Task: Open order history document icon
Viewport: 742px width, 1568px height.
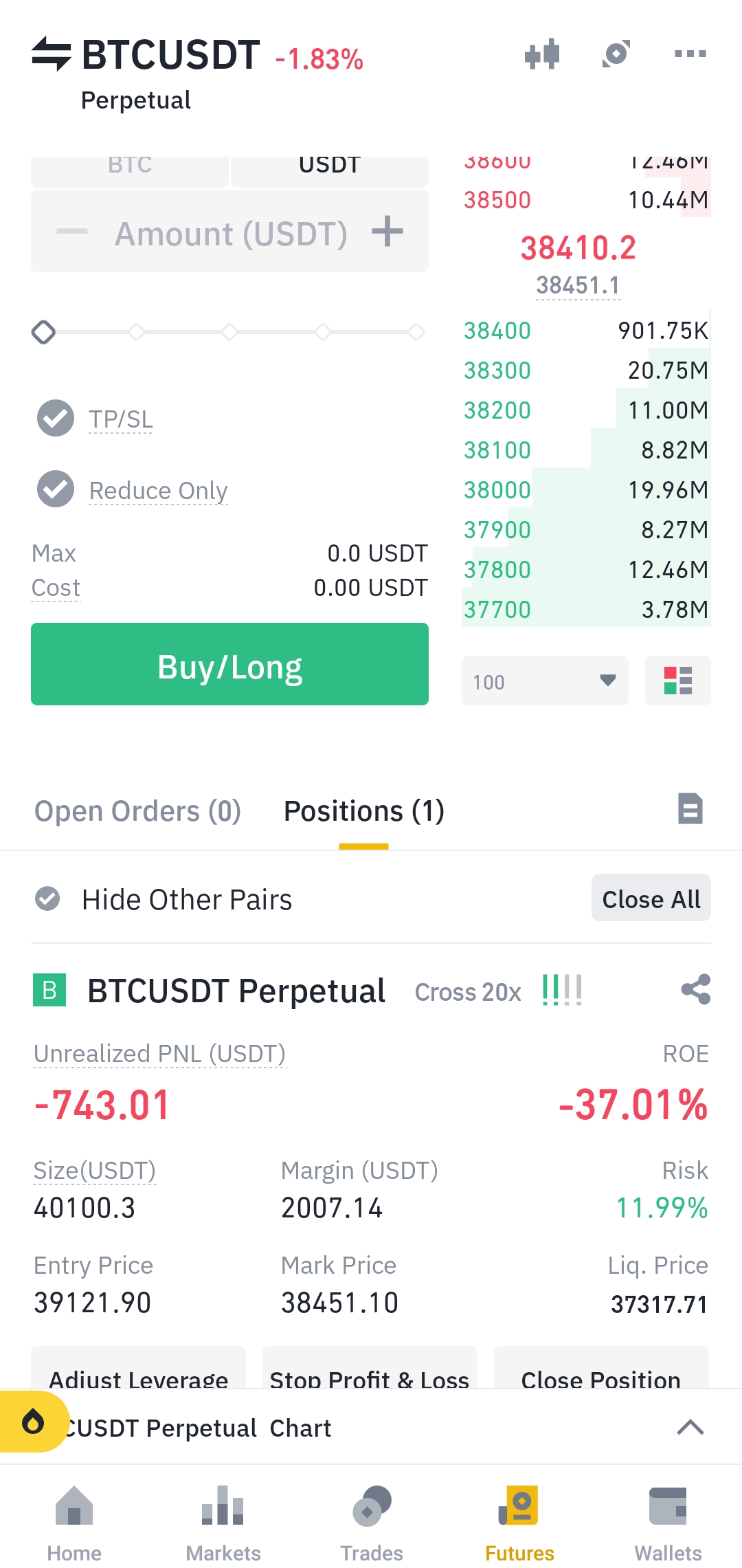Action: click(x=690, y=809)
